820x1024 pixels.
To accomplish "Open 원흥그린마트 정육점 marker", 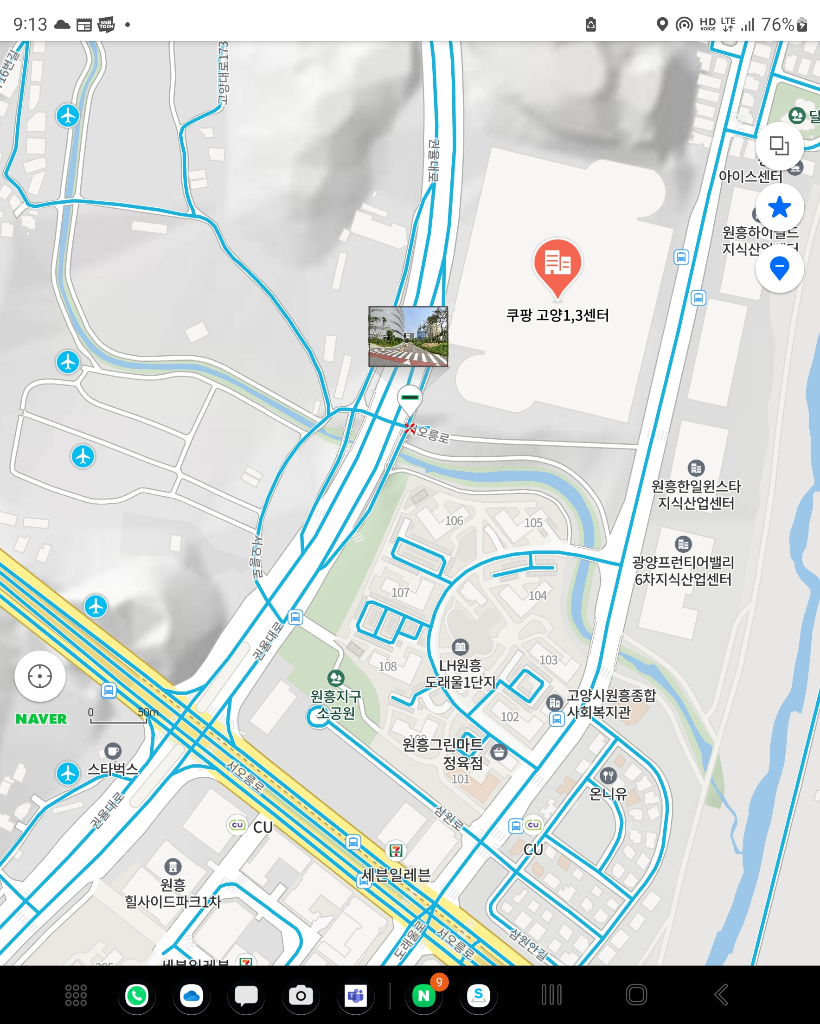I will [x=499, y=752].
